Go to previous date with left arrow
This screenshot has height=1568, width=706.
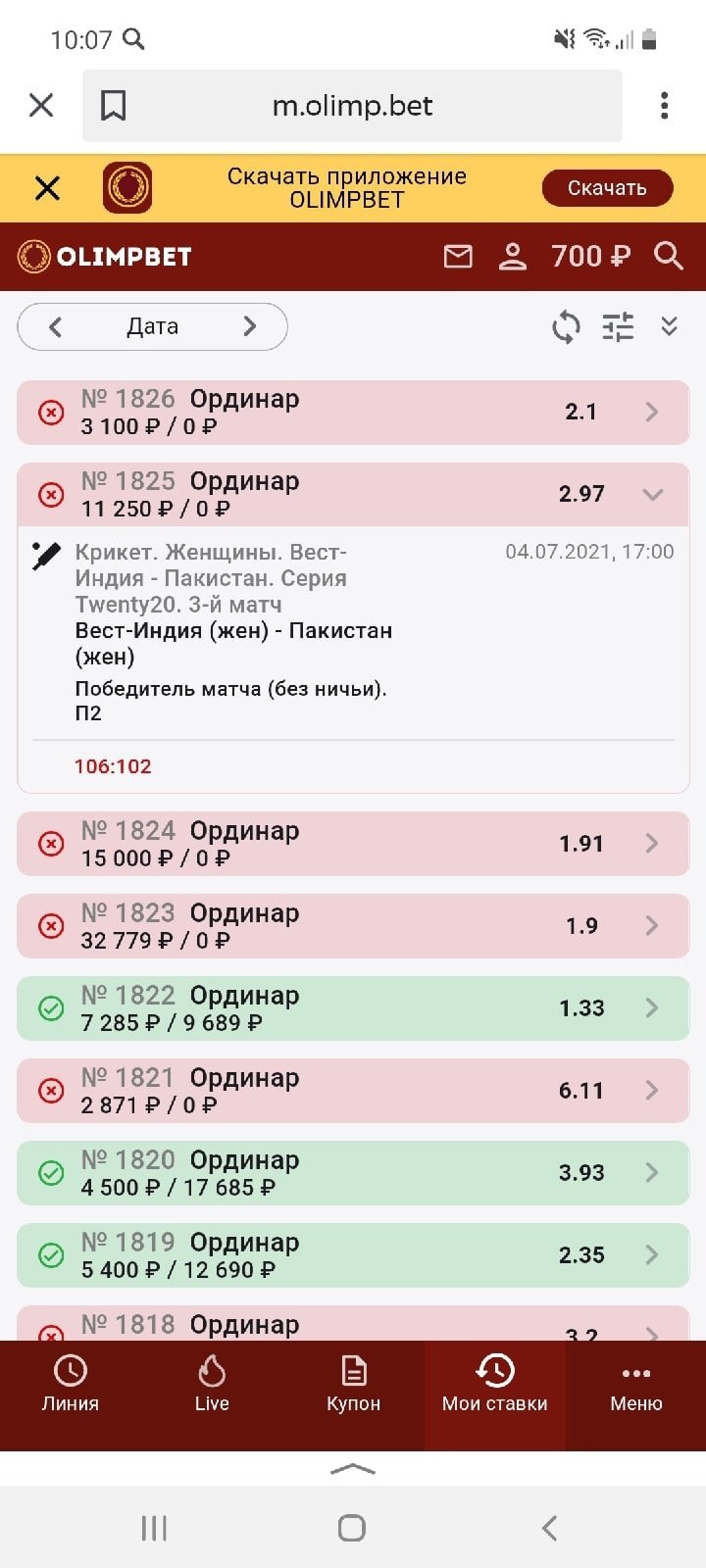click(56, 326)
